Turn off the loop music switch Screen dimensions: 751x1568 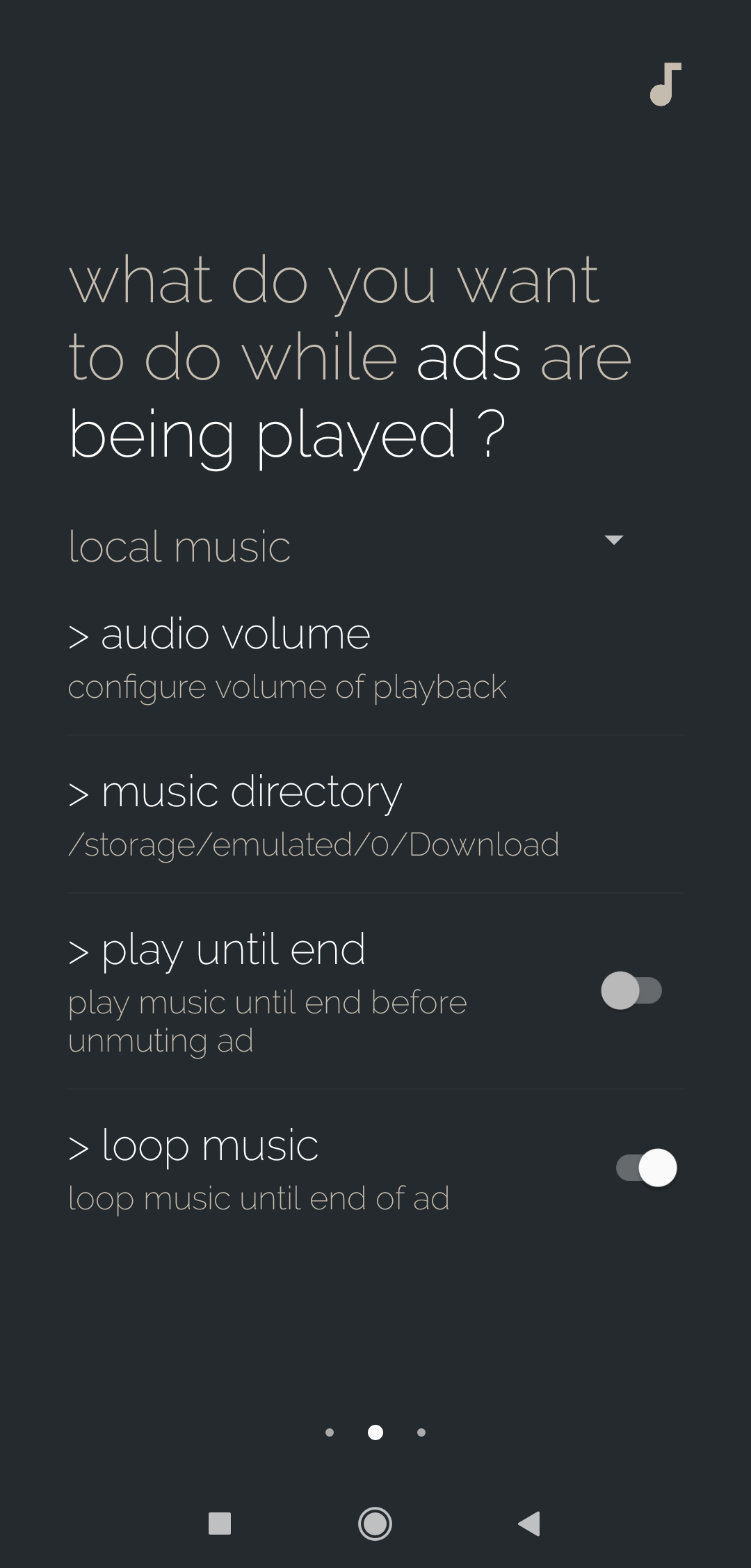[647, 1168]
